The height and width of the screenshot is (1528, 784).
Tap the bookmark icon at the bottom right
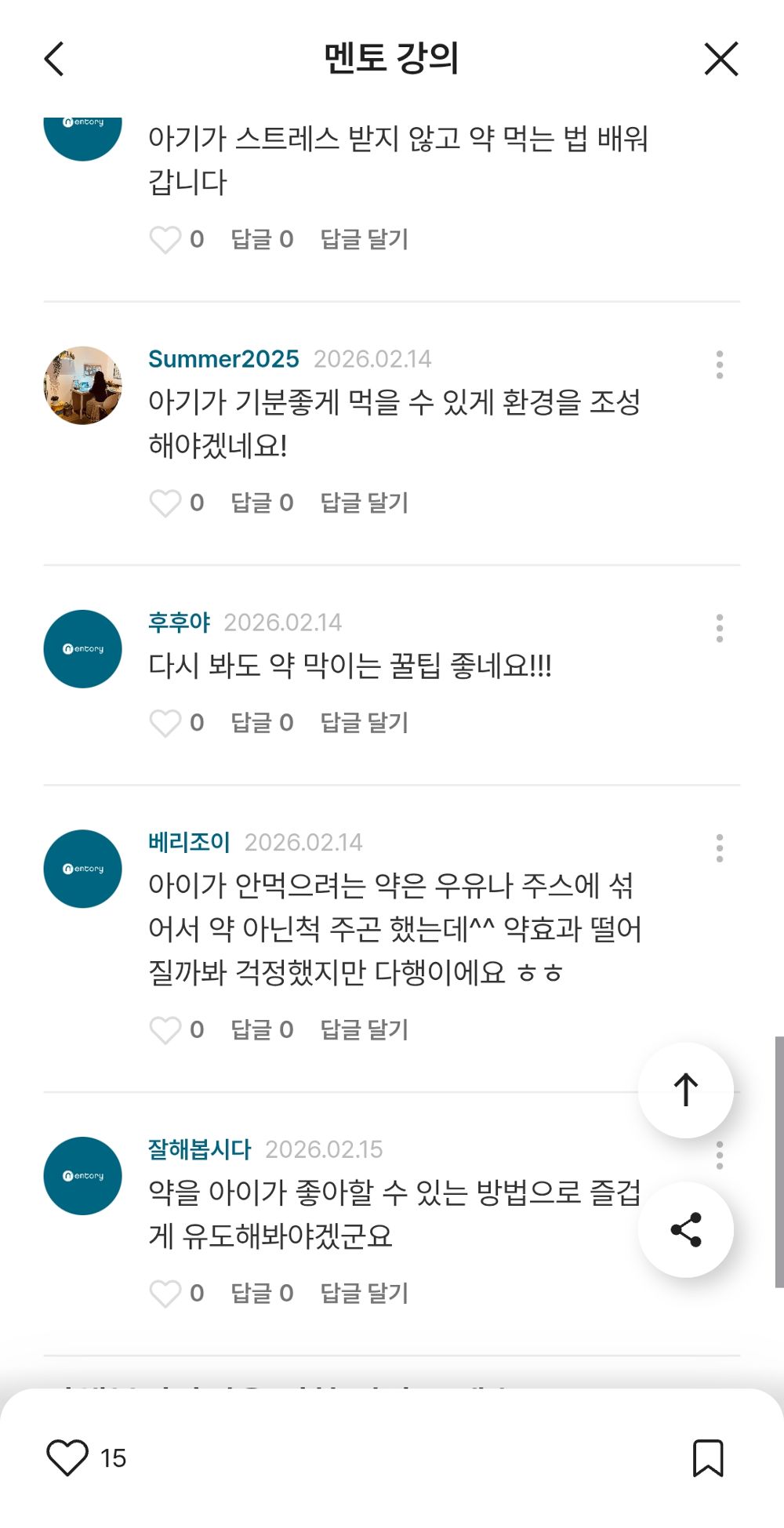706,1458
